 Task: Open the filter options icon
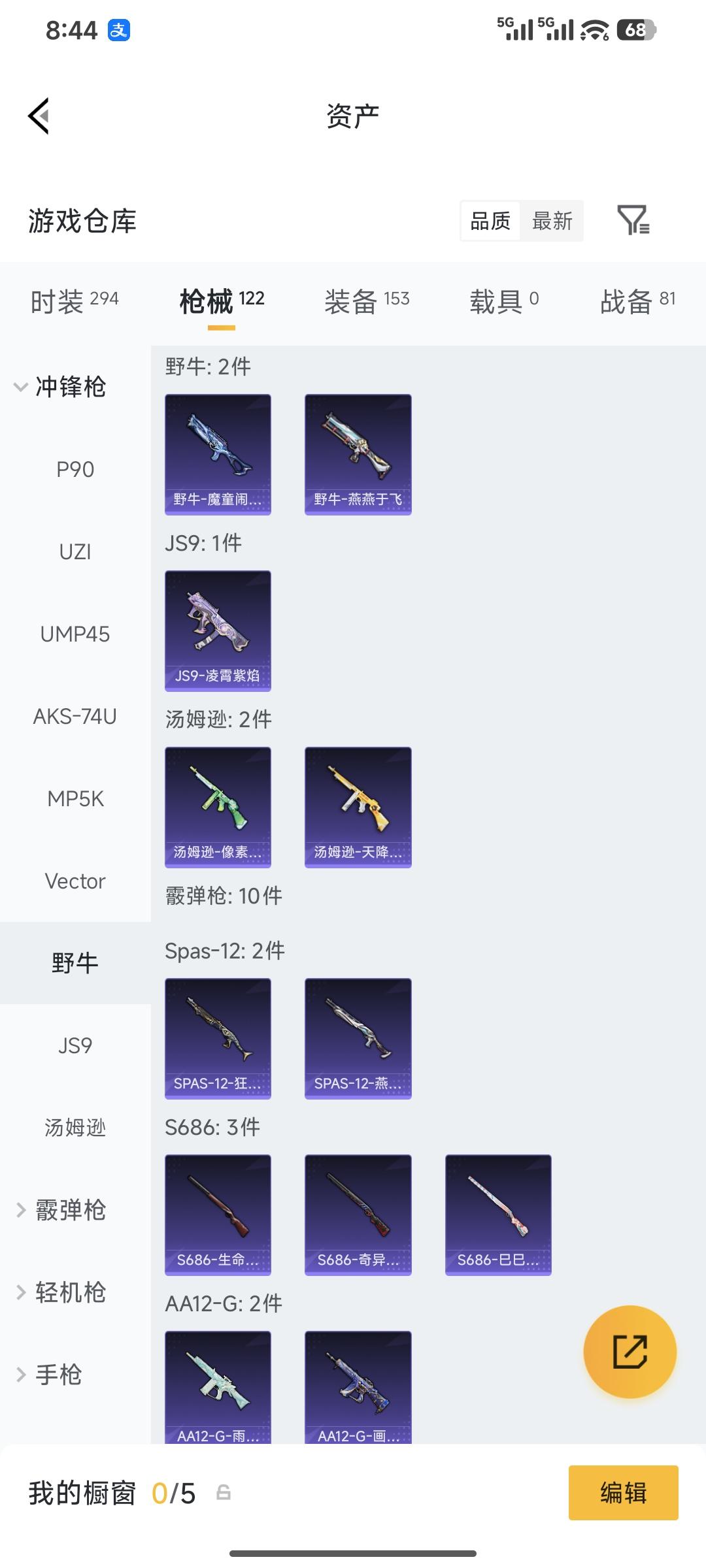[635, 221]
